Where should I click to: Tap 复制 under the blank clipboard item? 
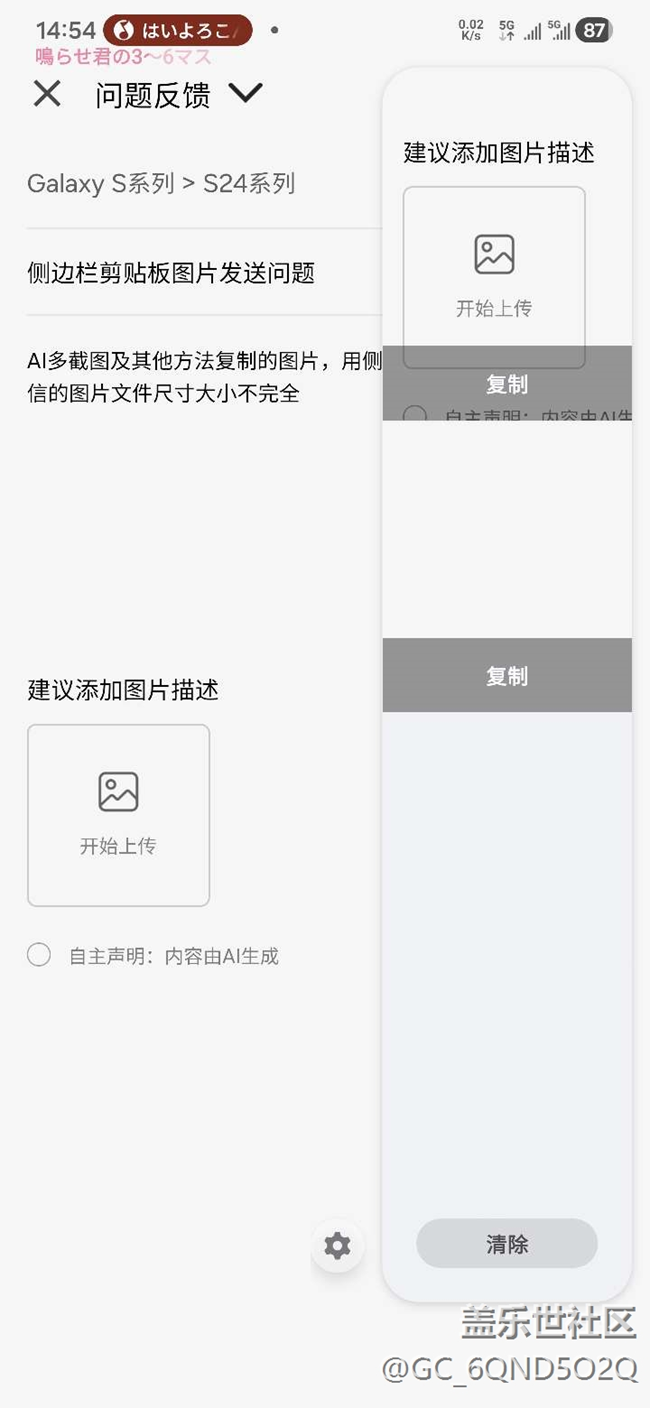[x=506, y=676]
